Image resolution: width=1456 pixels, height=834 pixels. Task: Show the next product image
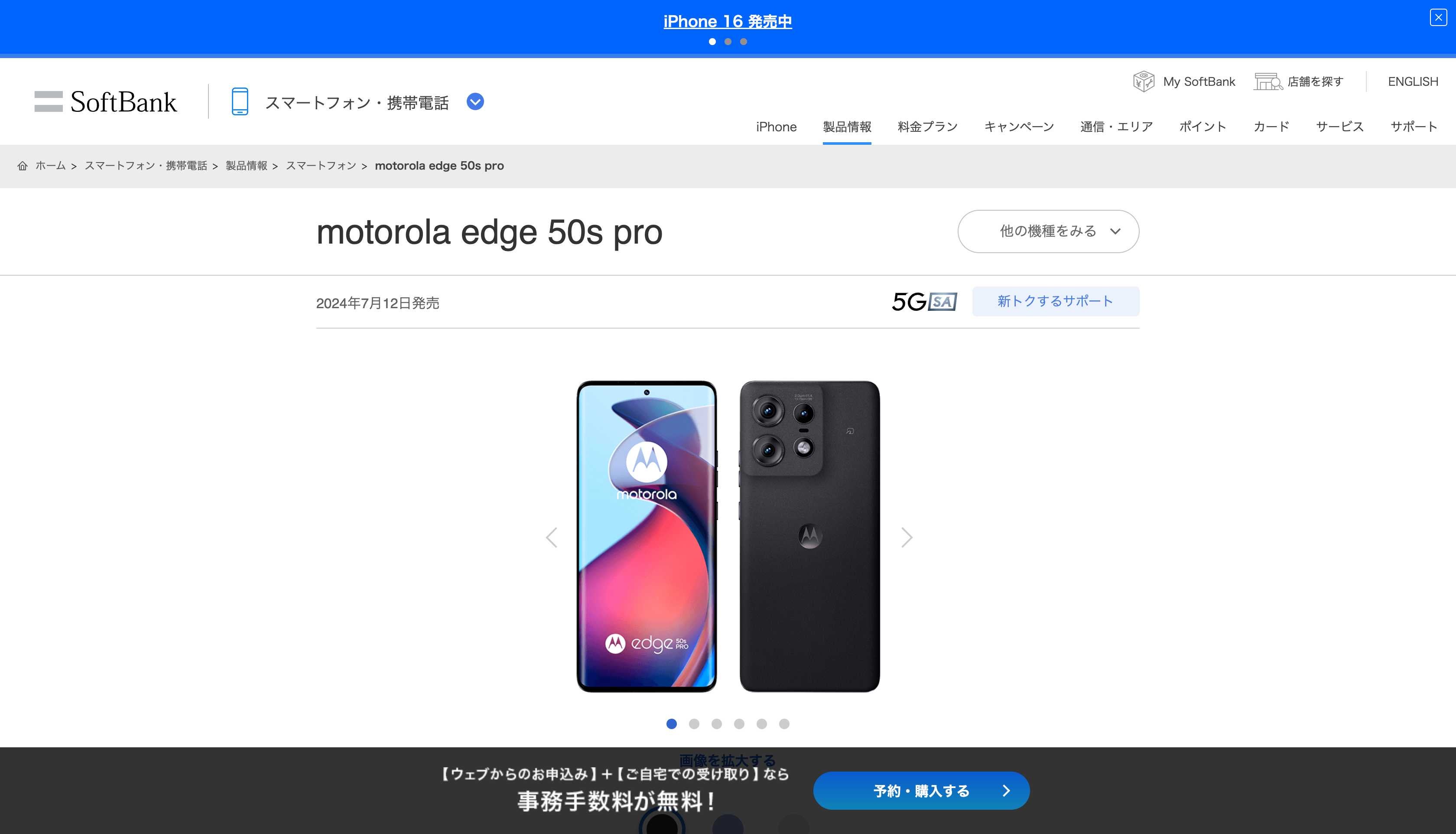[907, 538]
